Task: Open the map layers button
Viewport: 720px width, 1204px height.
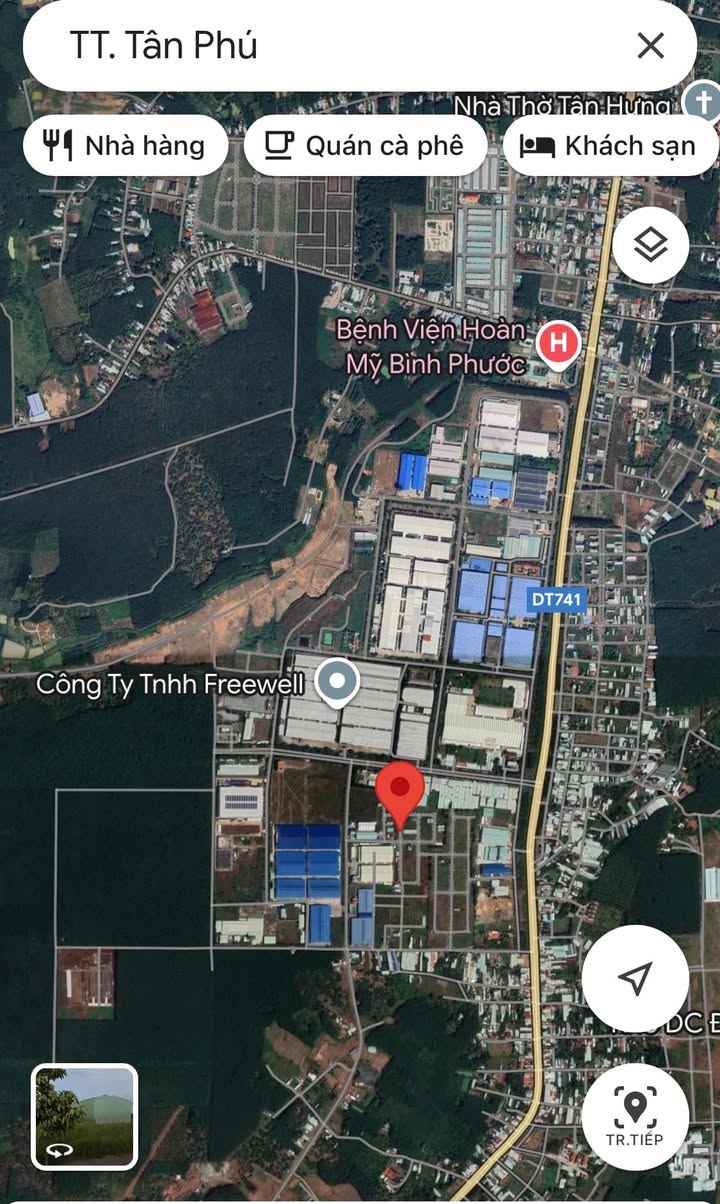Action: click(651, 245)
